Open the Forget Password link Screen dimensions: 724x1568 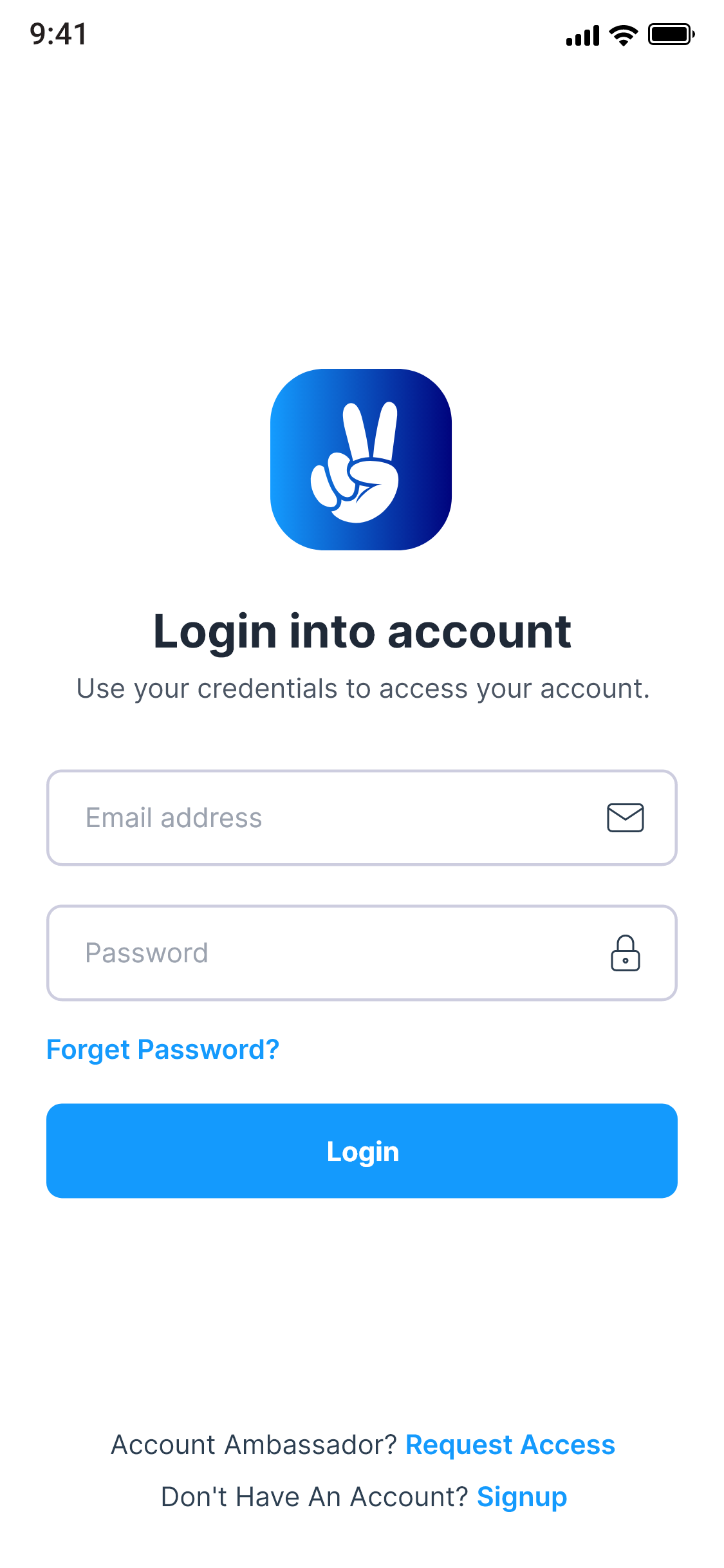coord(163,1049)
